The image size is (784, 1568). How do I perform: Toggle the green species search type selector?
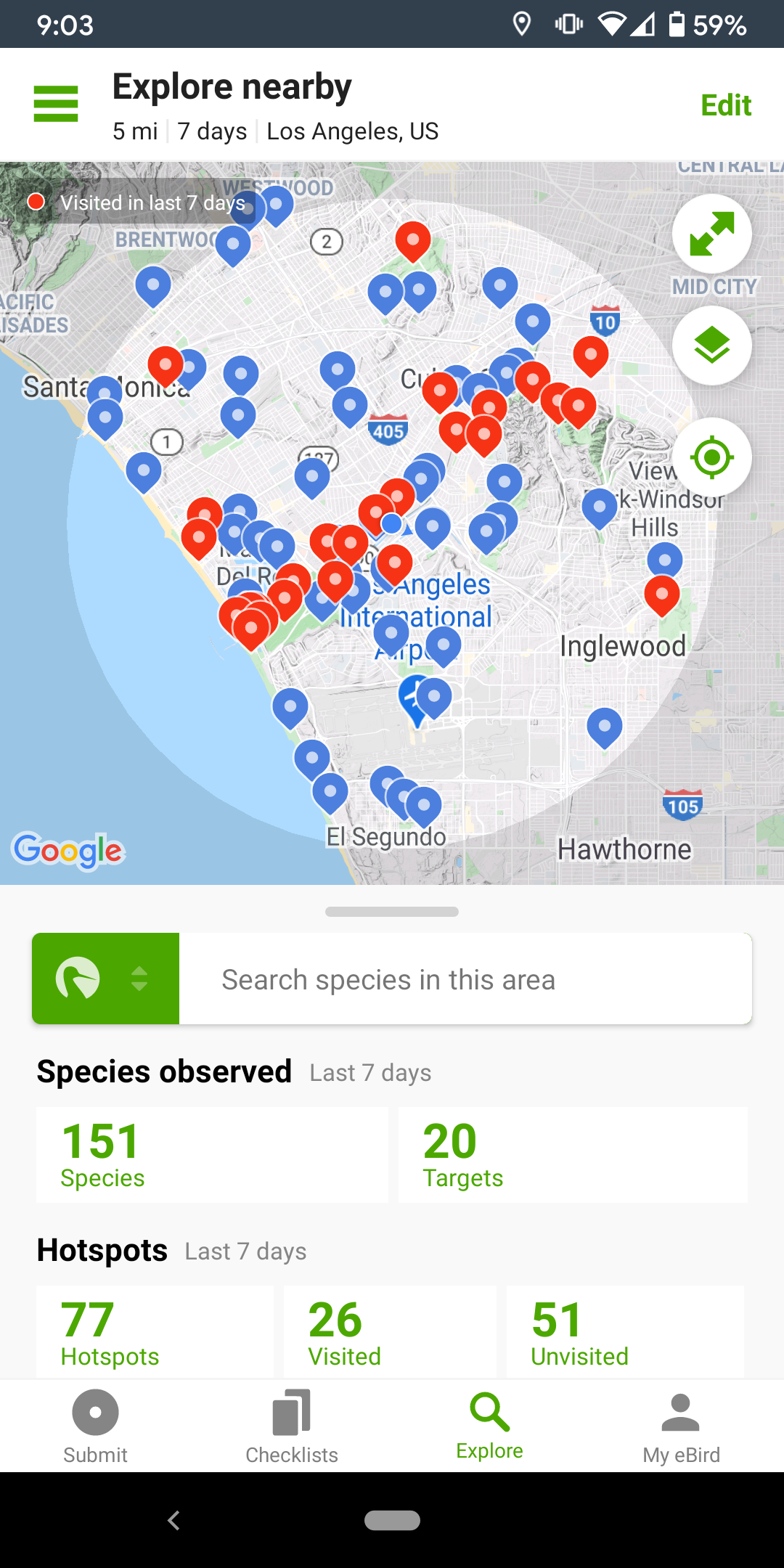click(106, 979)
